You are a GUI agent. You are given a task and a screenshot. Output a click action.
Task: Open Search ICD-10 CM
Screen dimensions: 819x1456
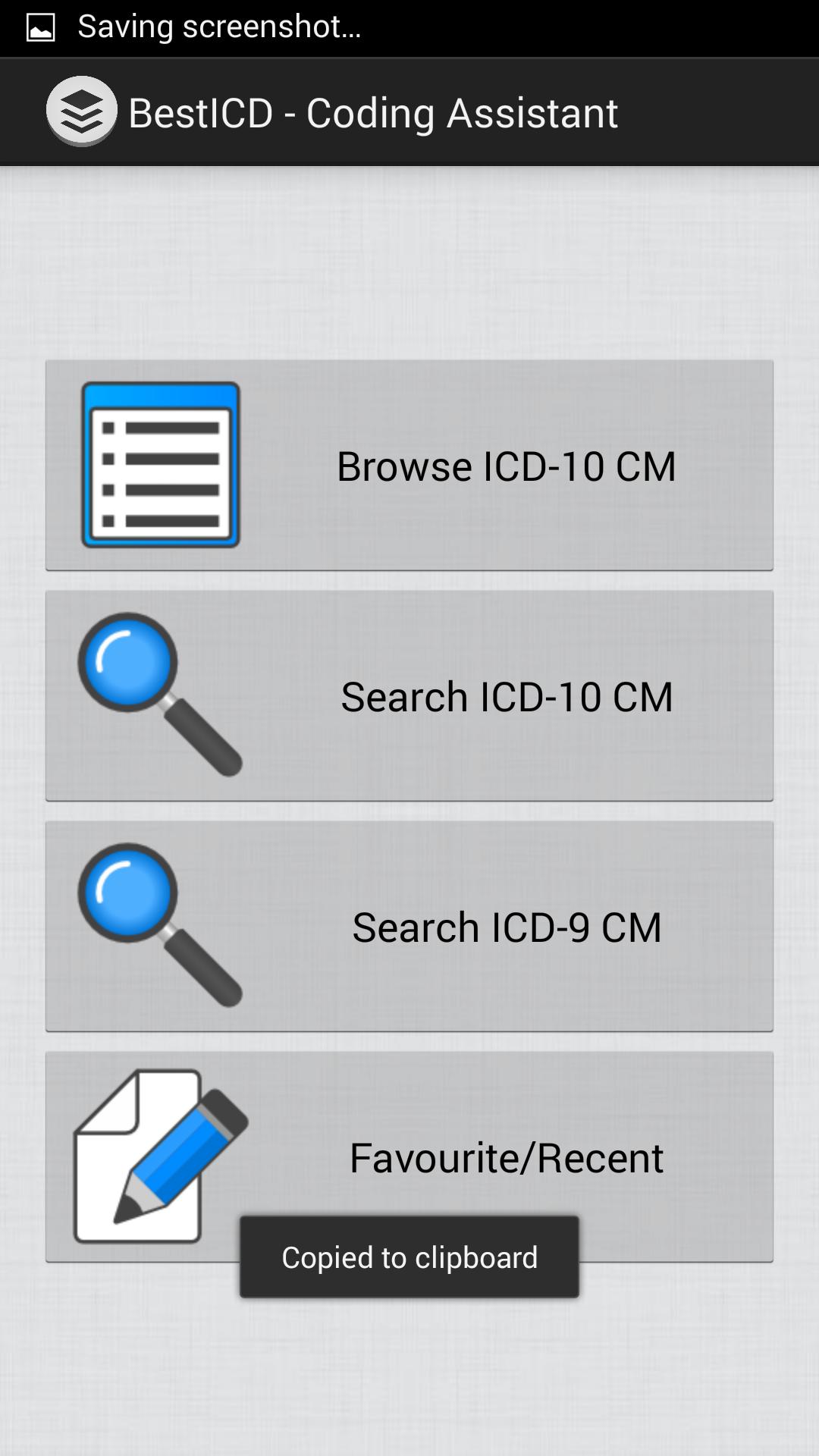coord(409,696)
